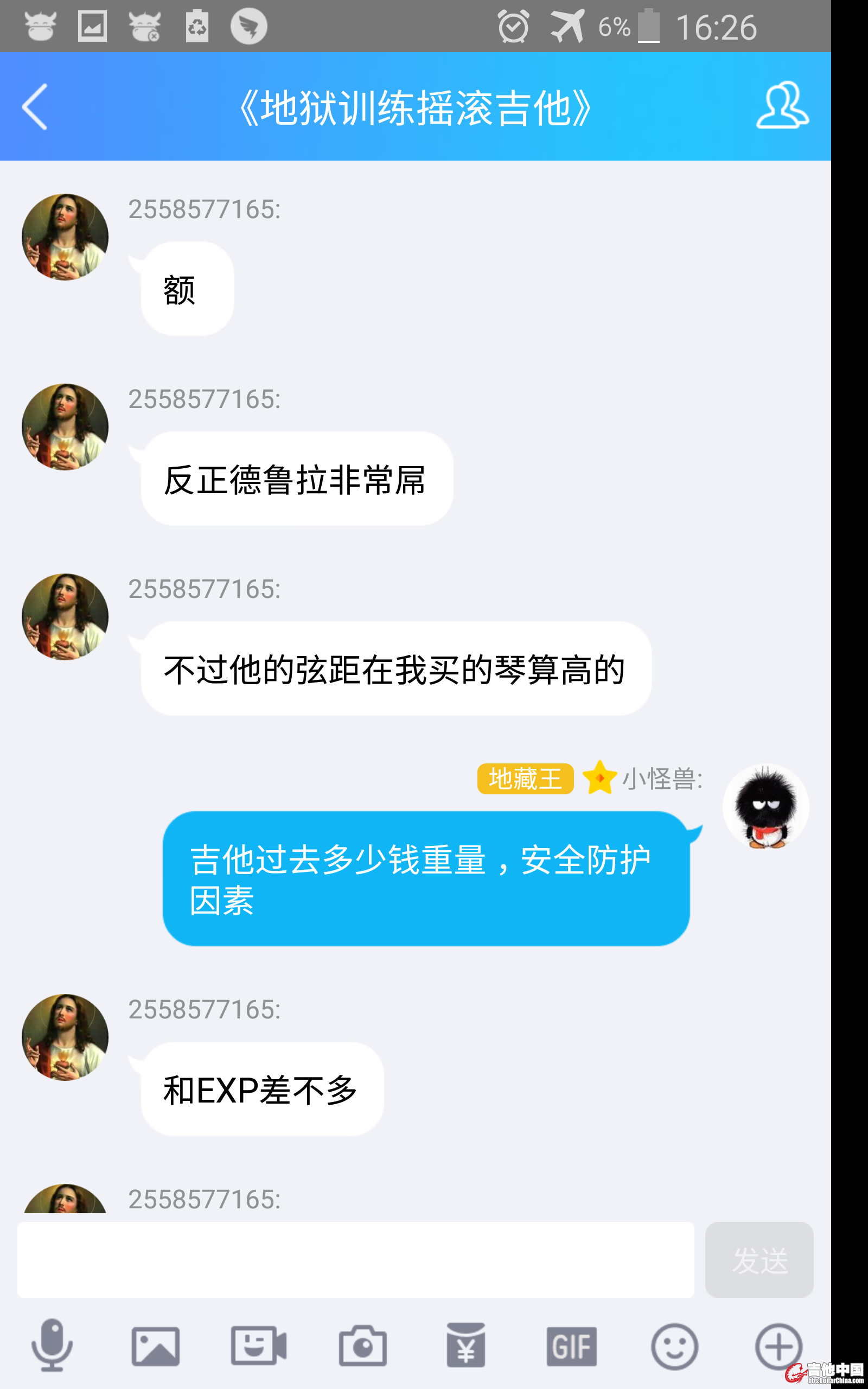Viewport: 868px width, 1389px height.
Task: Launch the camera to take photo
Action: (362, 1346)
